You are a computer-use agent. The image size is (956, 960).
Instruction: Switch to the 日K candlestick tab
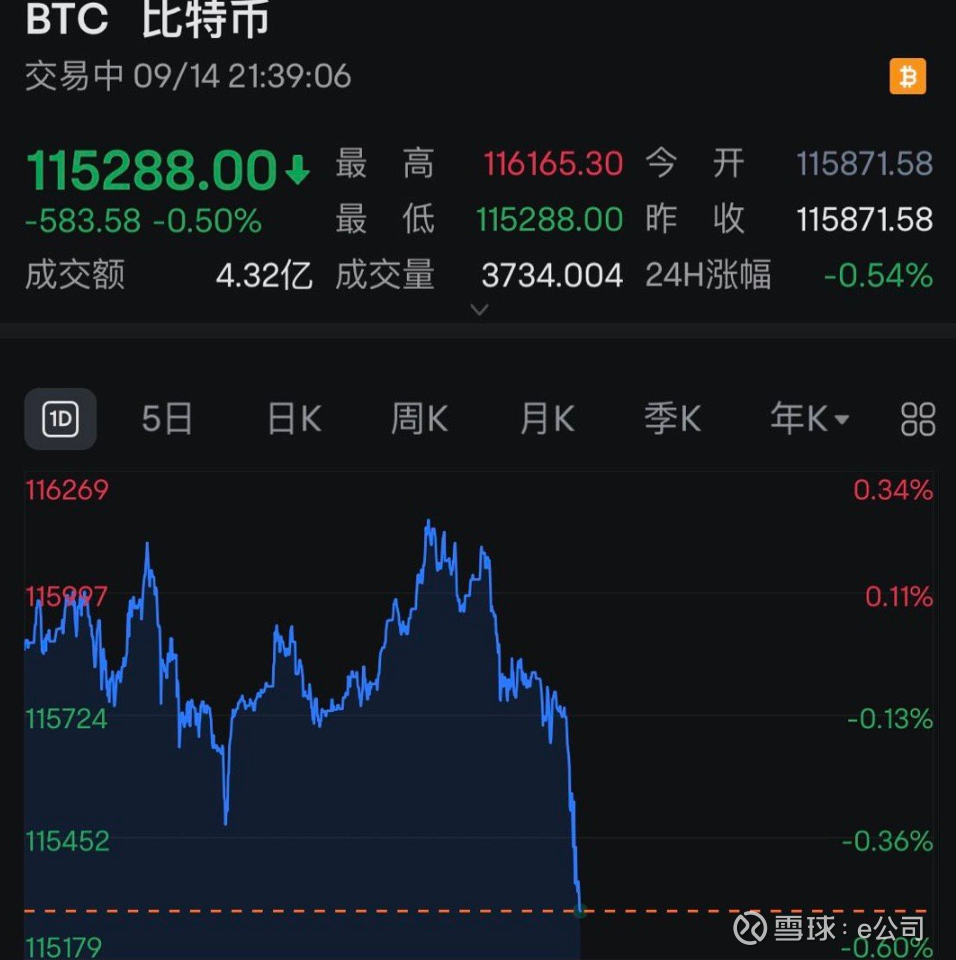pyautogui.click(x=292, y=420)
